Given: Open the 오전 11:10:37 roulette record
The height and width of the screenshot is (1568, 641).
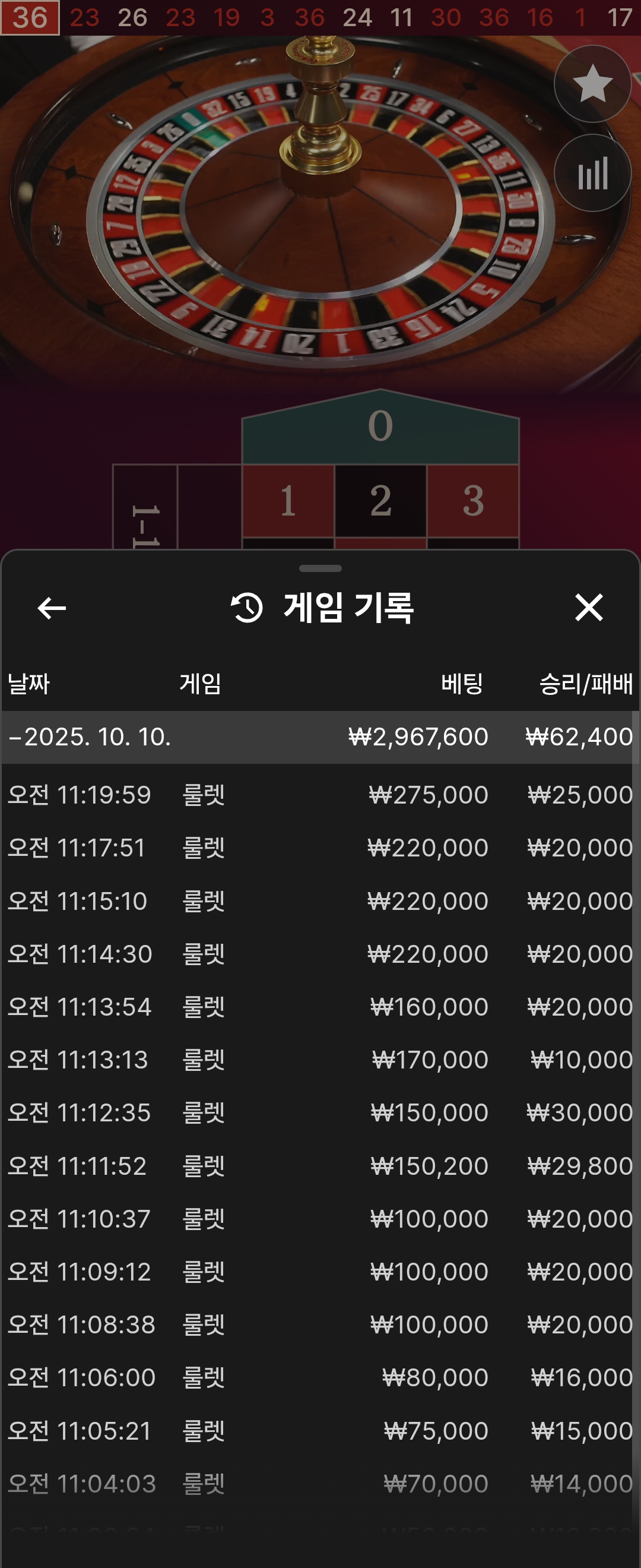Looking at the screenshot, I should click(320, 1219).
